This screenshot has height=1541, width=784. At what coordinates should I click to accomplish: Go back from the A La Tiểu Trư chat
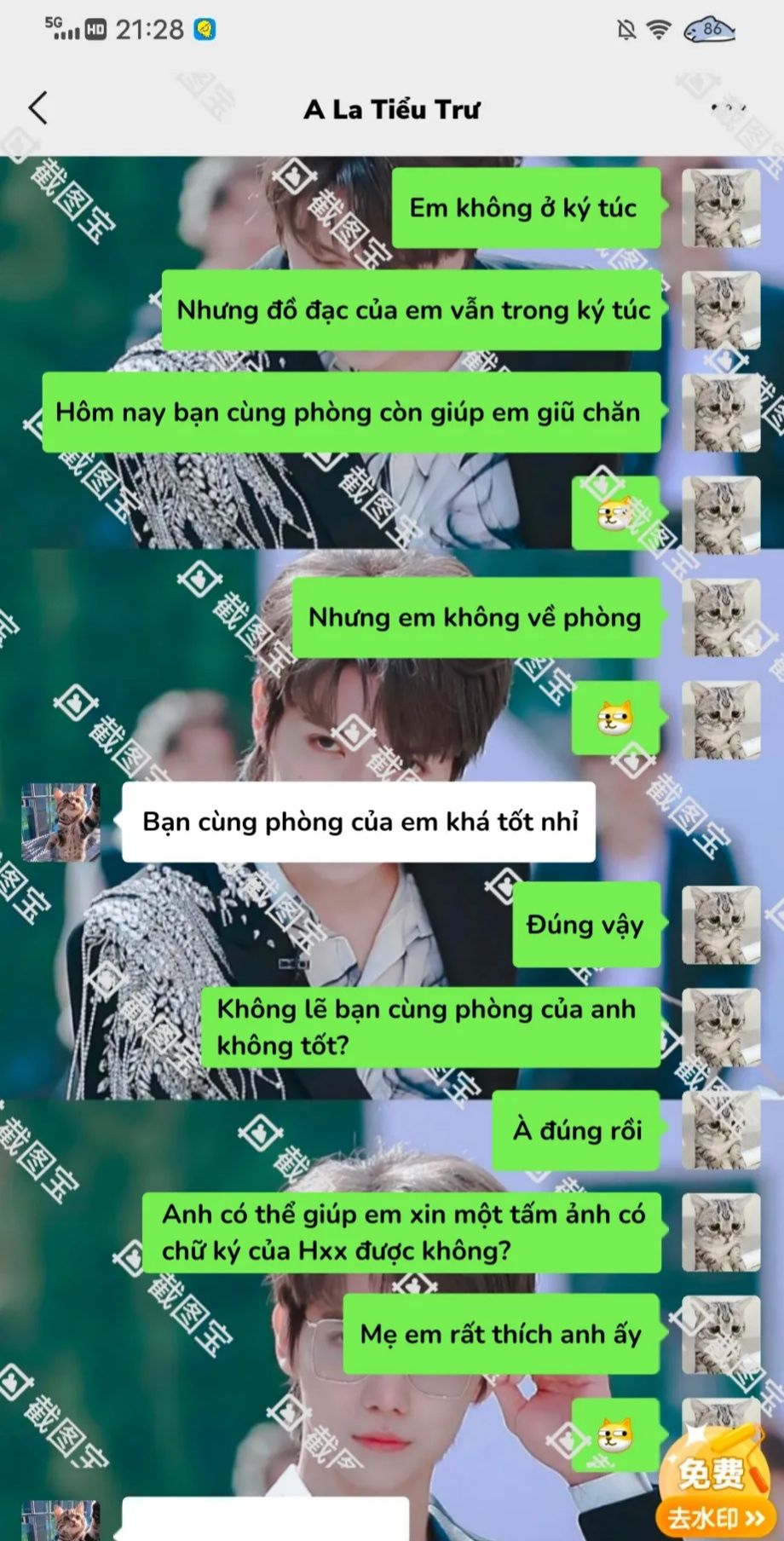[38, 108]
